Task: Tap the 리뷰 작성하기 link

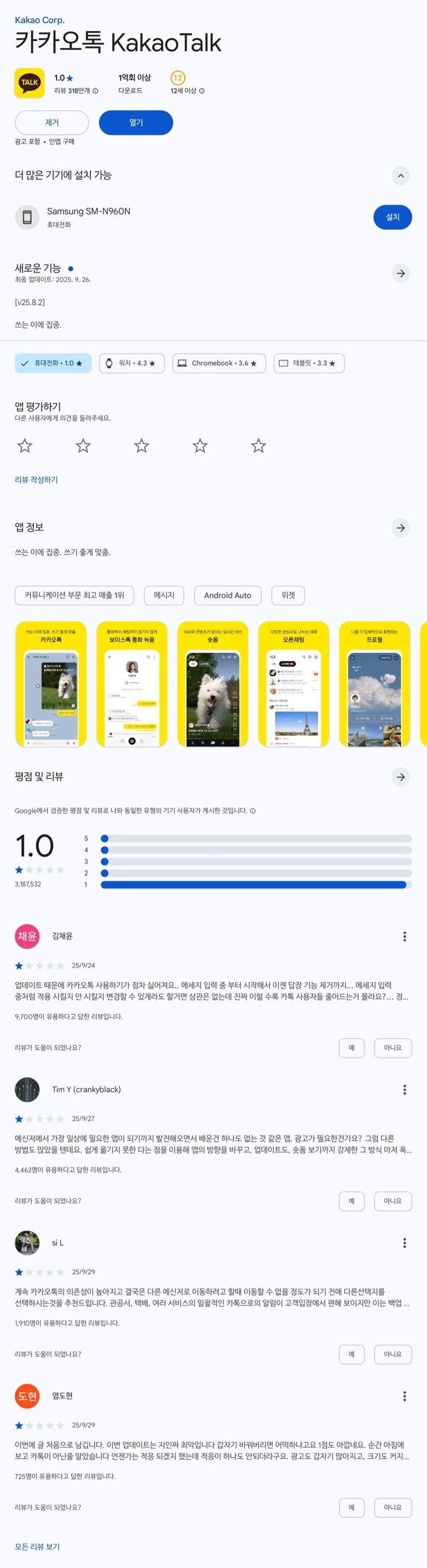Action: [36, 479]
